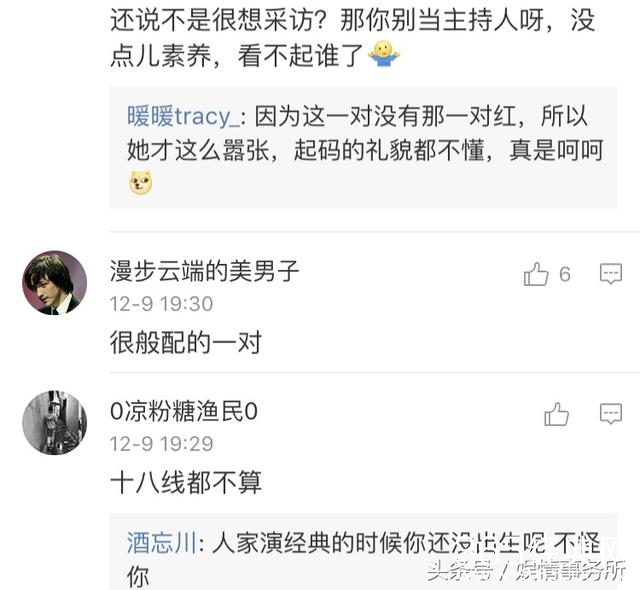The image size is (640, 590).
Task: Open the avatar of 漫步云端的美男子
Action: (x=54, y=283)
